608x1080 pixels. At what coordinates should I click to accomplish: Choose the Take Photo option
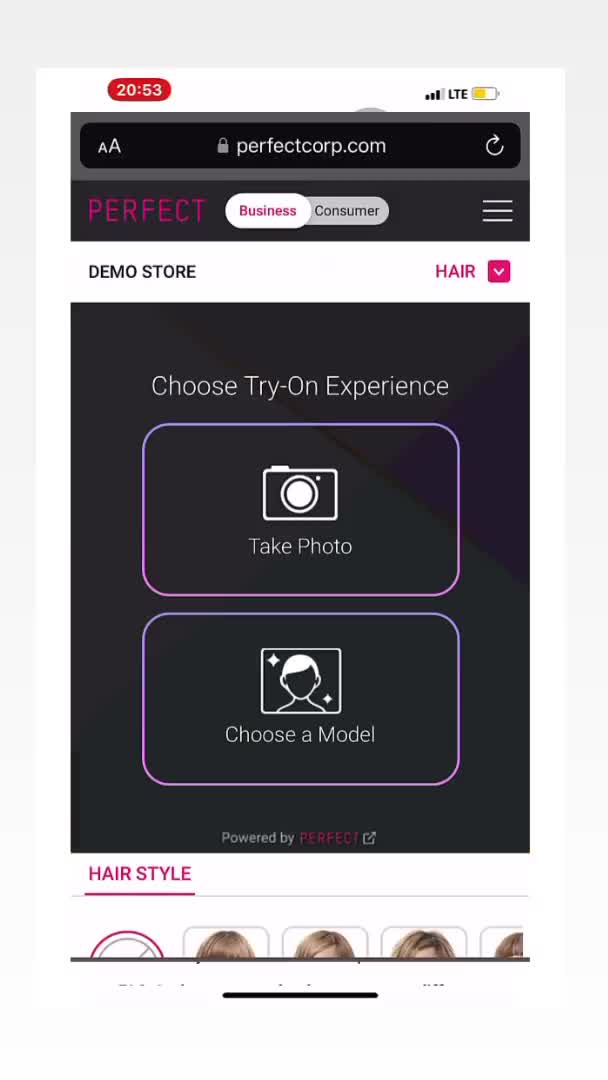300,510
